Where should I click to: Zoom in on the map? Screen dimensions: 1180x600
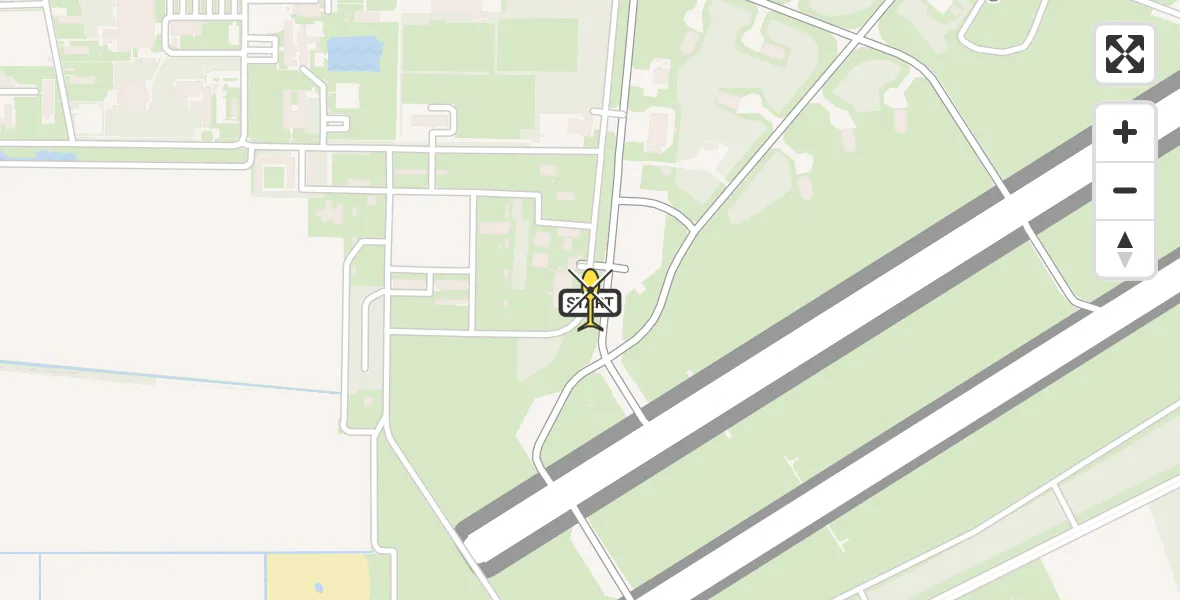pos(1125,133)
